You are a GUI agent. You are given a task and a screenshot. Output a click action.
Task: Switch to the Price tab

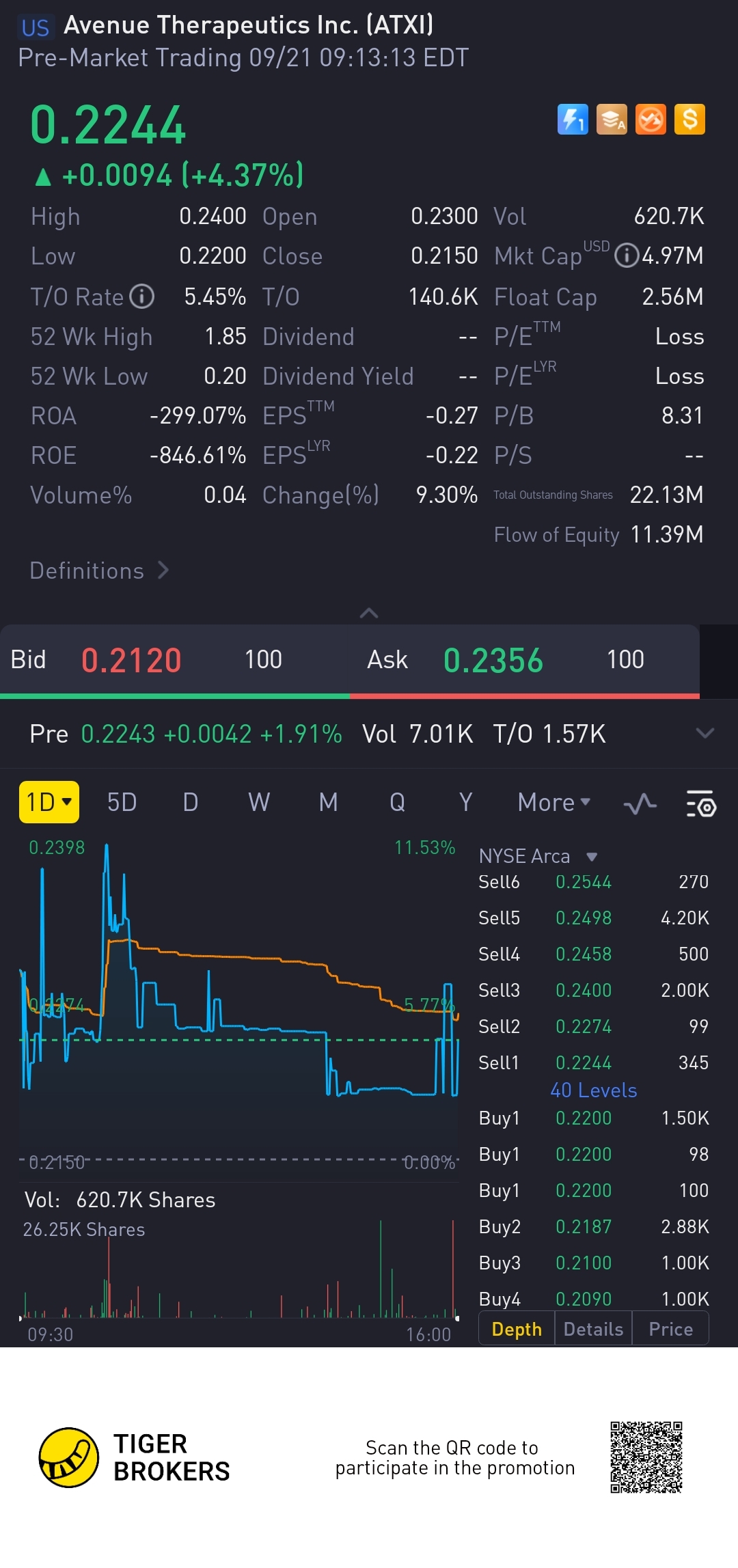[x=670, y=1329]
